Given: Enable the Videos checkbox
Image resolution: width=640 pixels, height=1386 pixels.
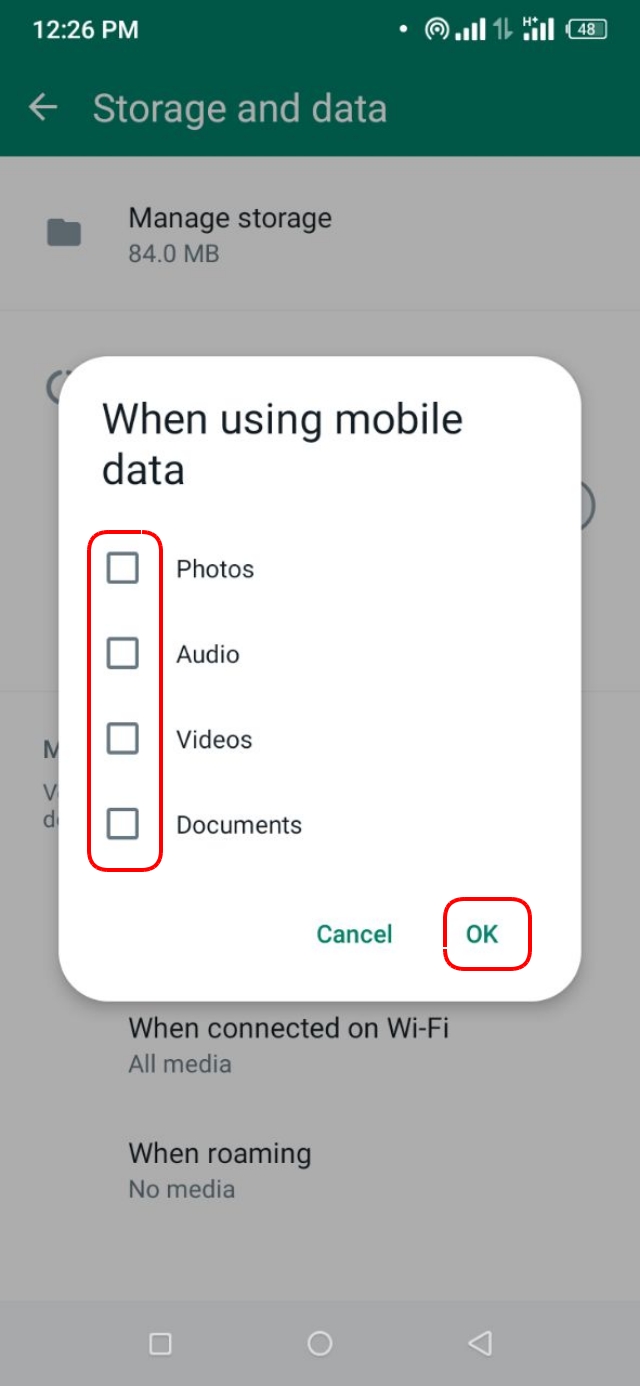Looking at the screenshot, I should (123, 739).
